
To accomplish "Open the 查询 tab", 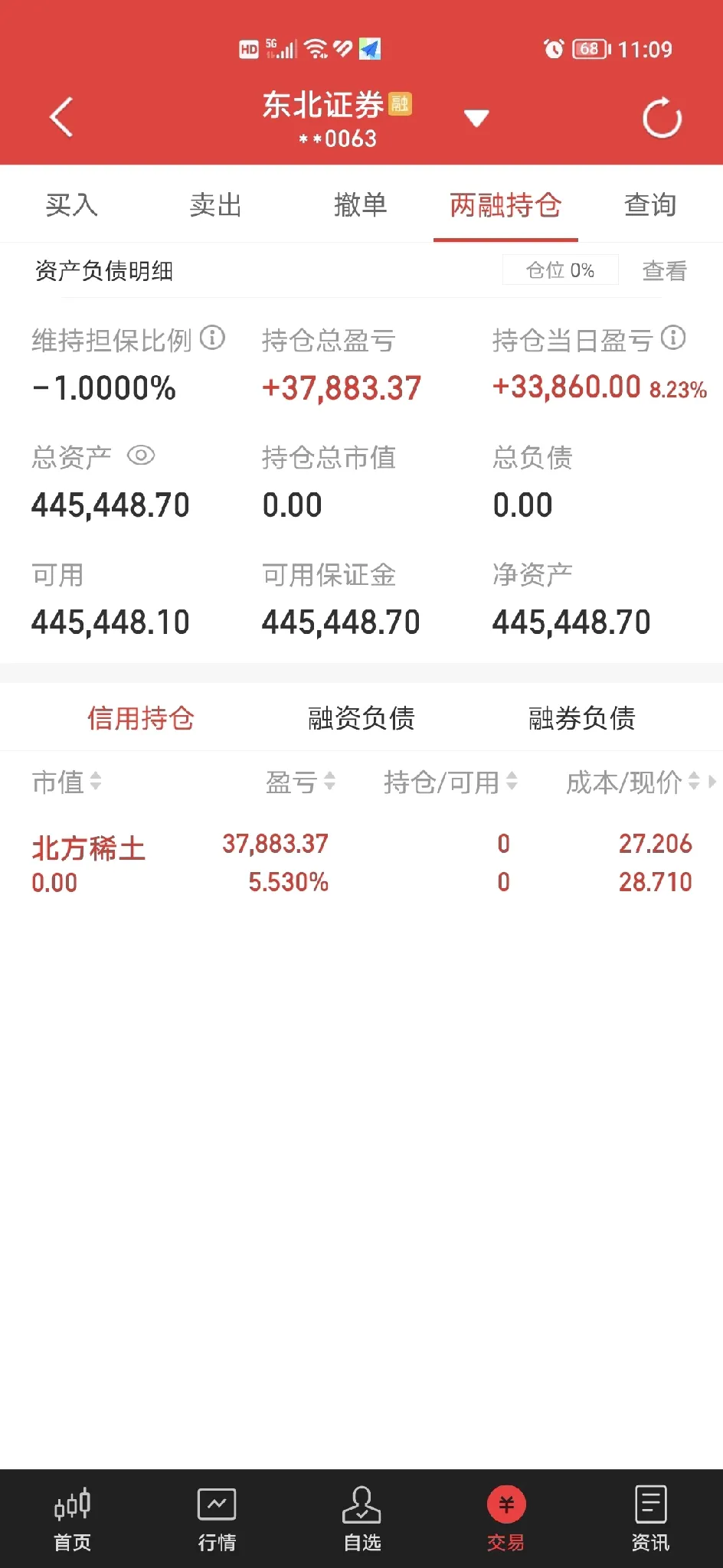I will [x=650, y=204].
